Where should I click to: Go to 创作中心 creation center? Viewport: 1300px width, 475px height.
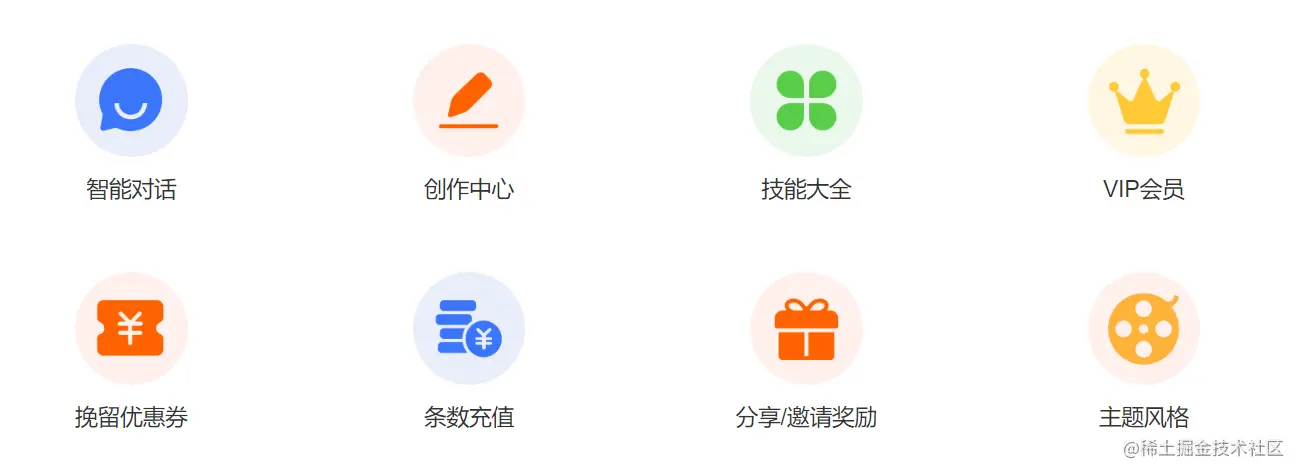[x=468, y=101]
